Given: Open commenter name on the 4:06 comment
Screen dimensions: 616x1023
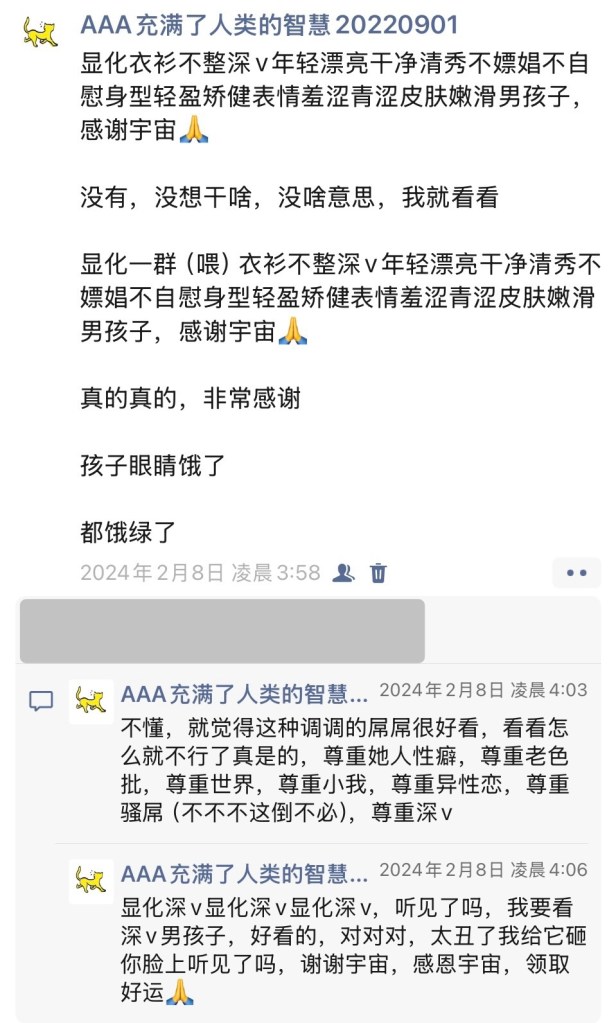Looking at the screenshot, I should click(x=244, y=873).
